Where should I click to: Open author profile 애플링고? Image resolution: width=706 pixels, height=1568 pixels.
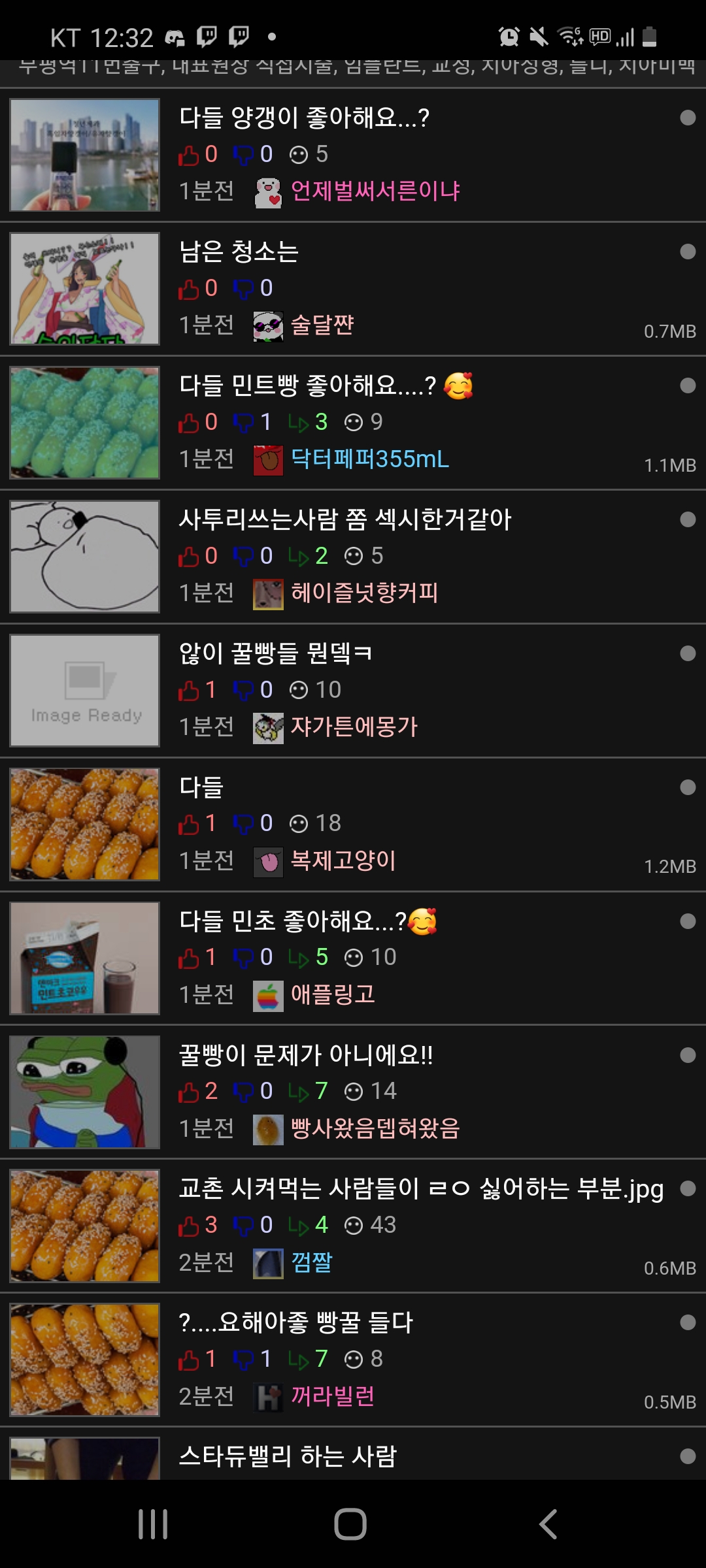click(x=333, y=994)
